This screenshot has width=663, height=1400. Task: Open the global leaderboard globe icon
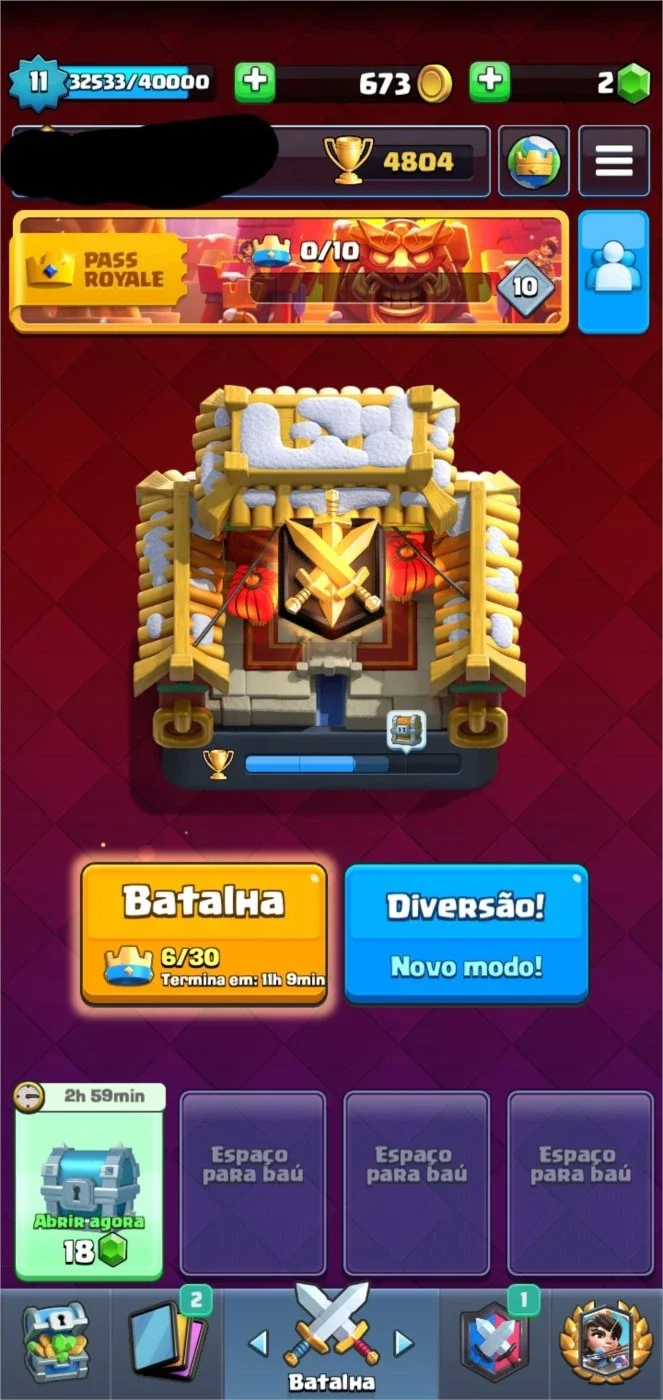(x=534, y=160)
